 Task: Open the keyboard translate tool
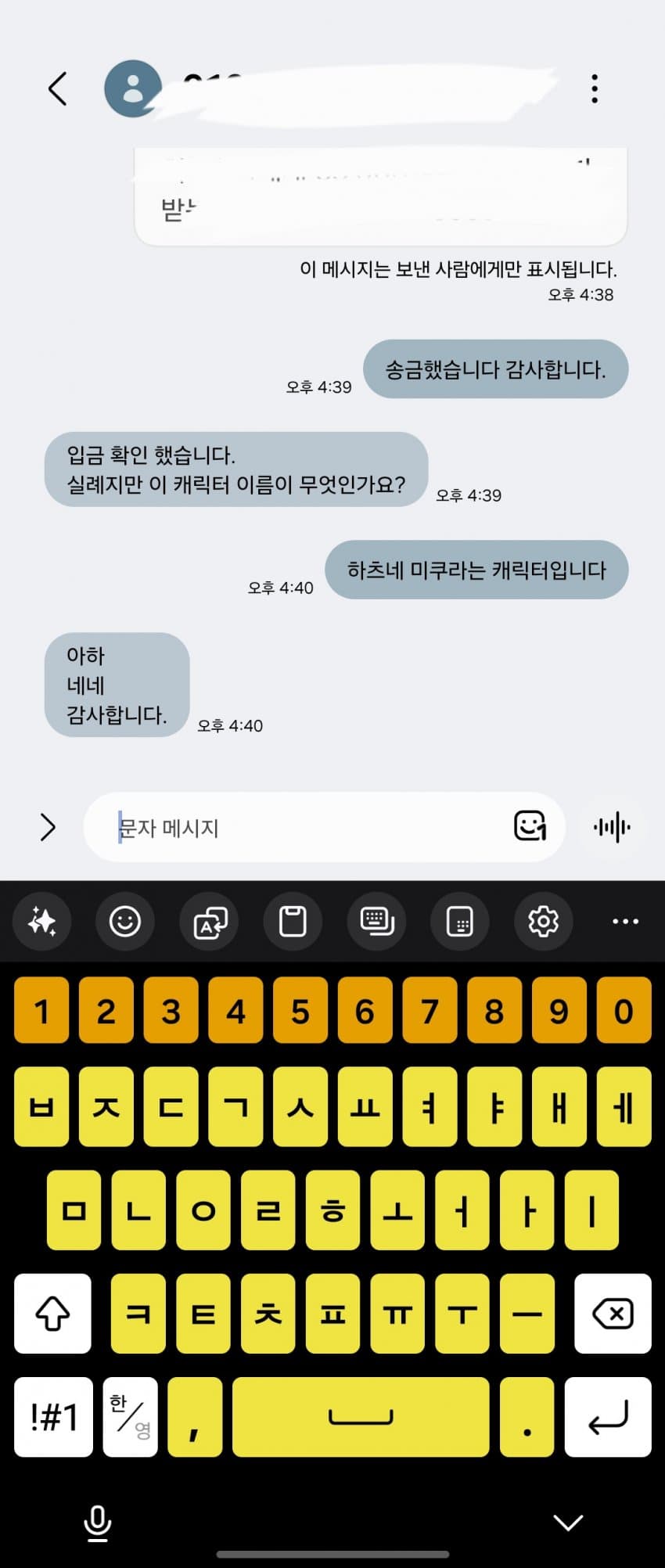(x=210, y=921)
